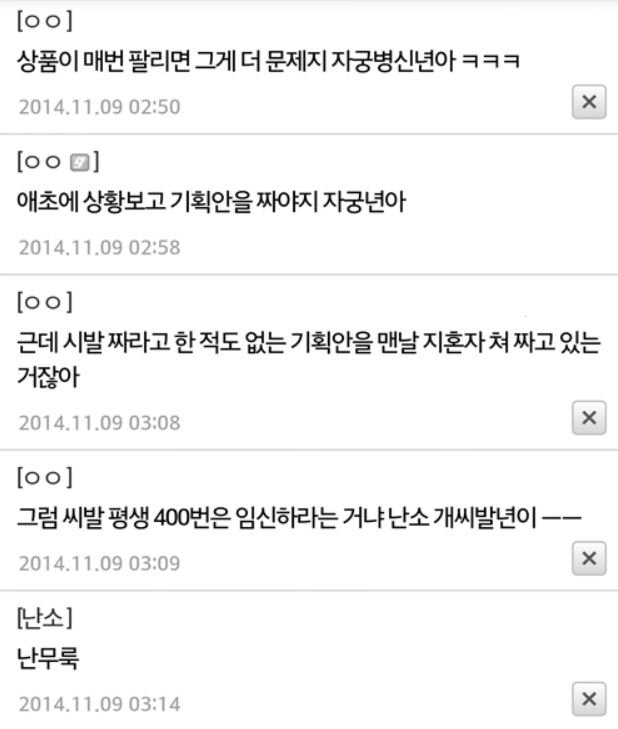Viewport: 618px width, 729px height.
Task: Delete the 난무룩 comment by 난소
Action: pyautogui.click(x=589, y=697)
